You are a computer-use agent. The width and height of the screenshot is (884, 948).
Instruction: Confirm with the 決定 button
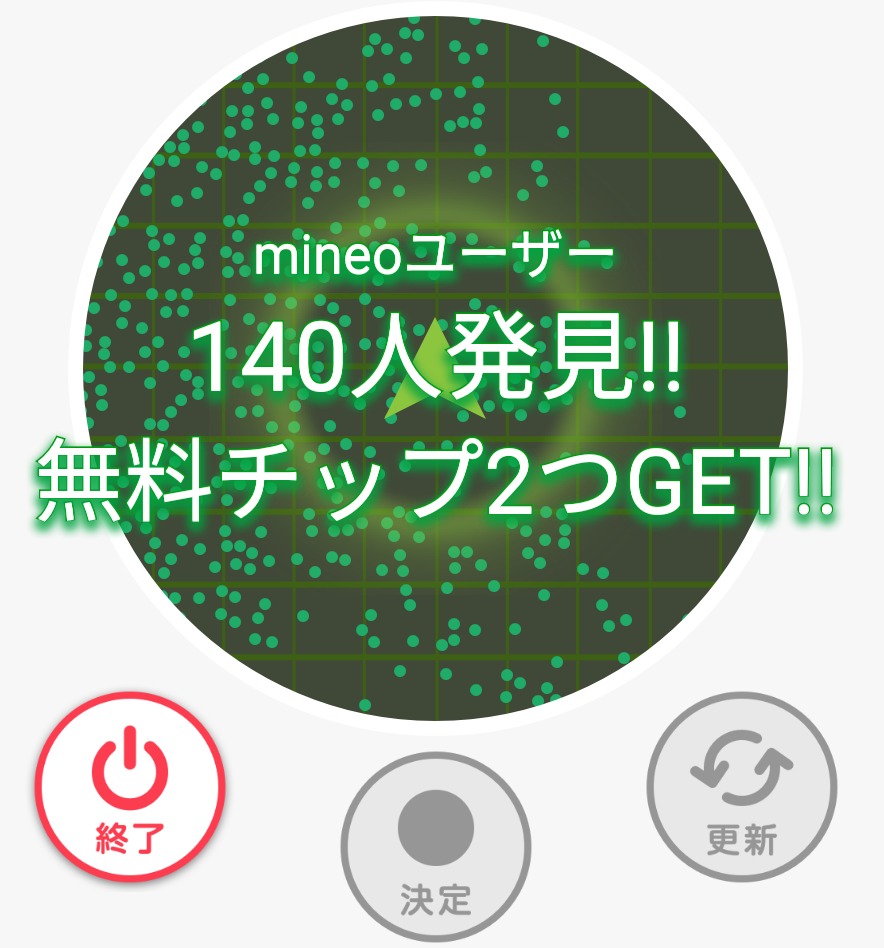436,846
